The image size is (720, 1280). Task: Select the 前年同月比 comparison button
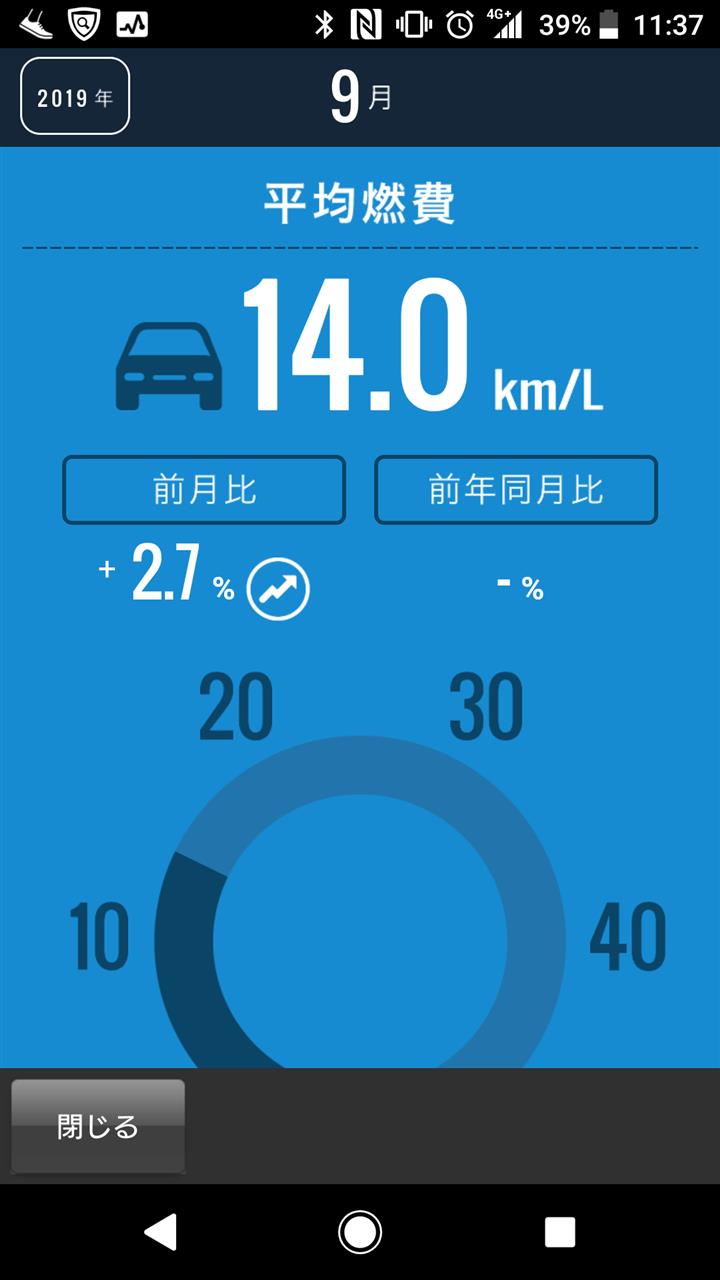[x=516, y=490]
